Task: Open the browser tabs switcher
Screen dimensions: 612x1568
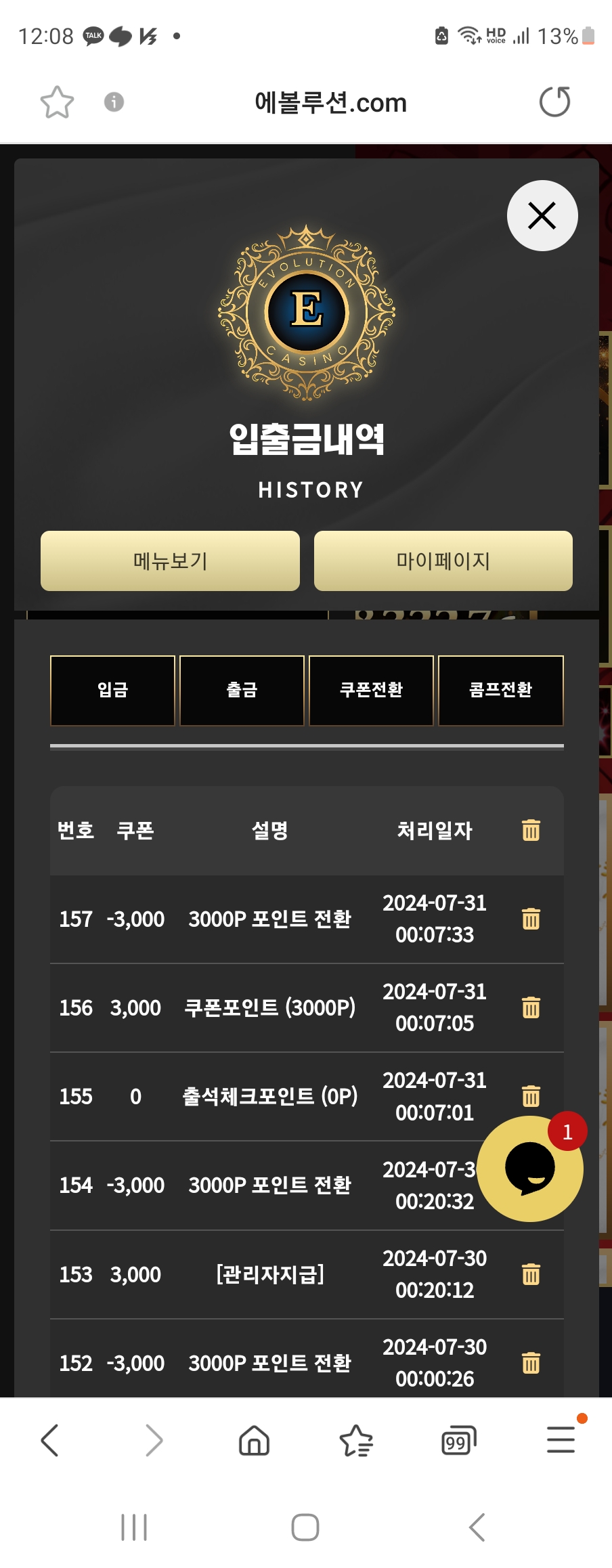Action: 458,1440
